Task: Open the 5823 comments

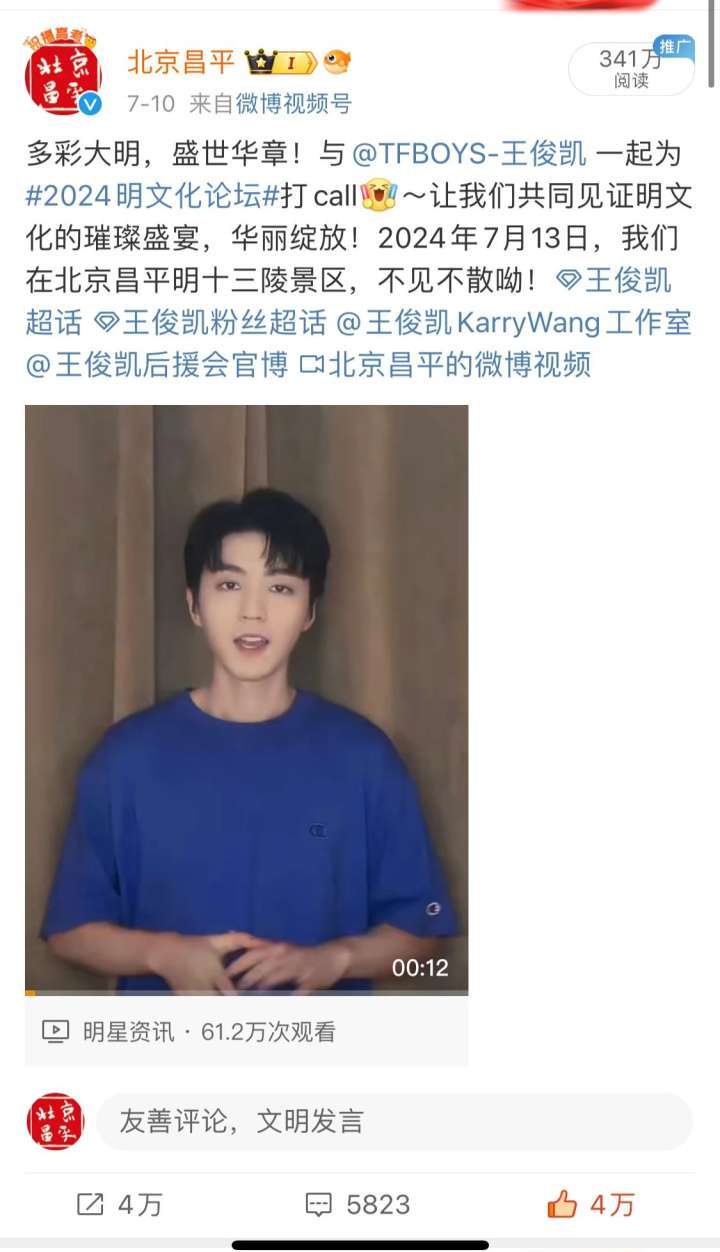Action: pos(358,1205)
